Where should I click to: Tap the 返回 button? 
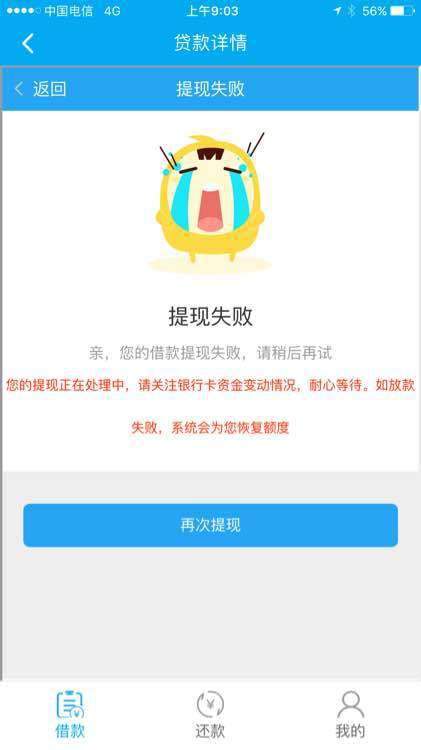pos(41,89)
